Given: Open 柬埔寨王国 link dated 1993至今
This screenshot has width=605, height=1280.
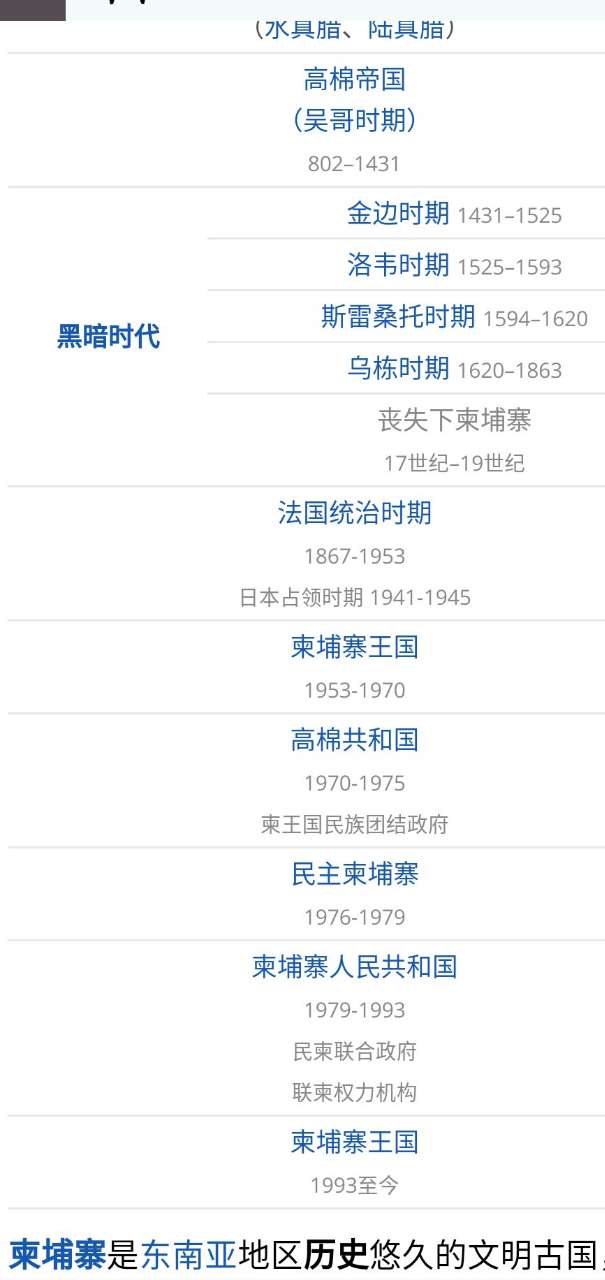Looking at the screenshot, I should click(x=354, y=1142).
